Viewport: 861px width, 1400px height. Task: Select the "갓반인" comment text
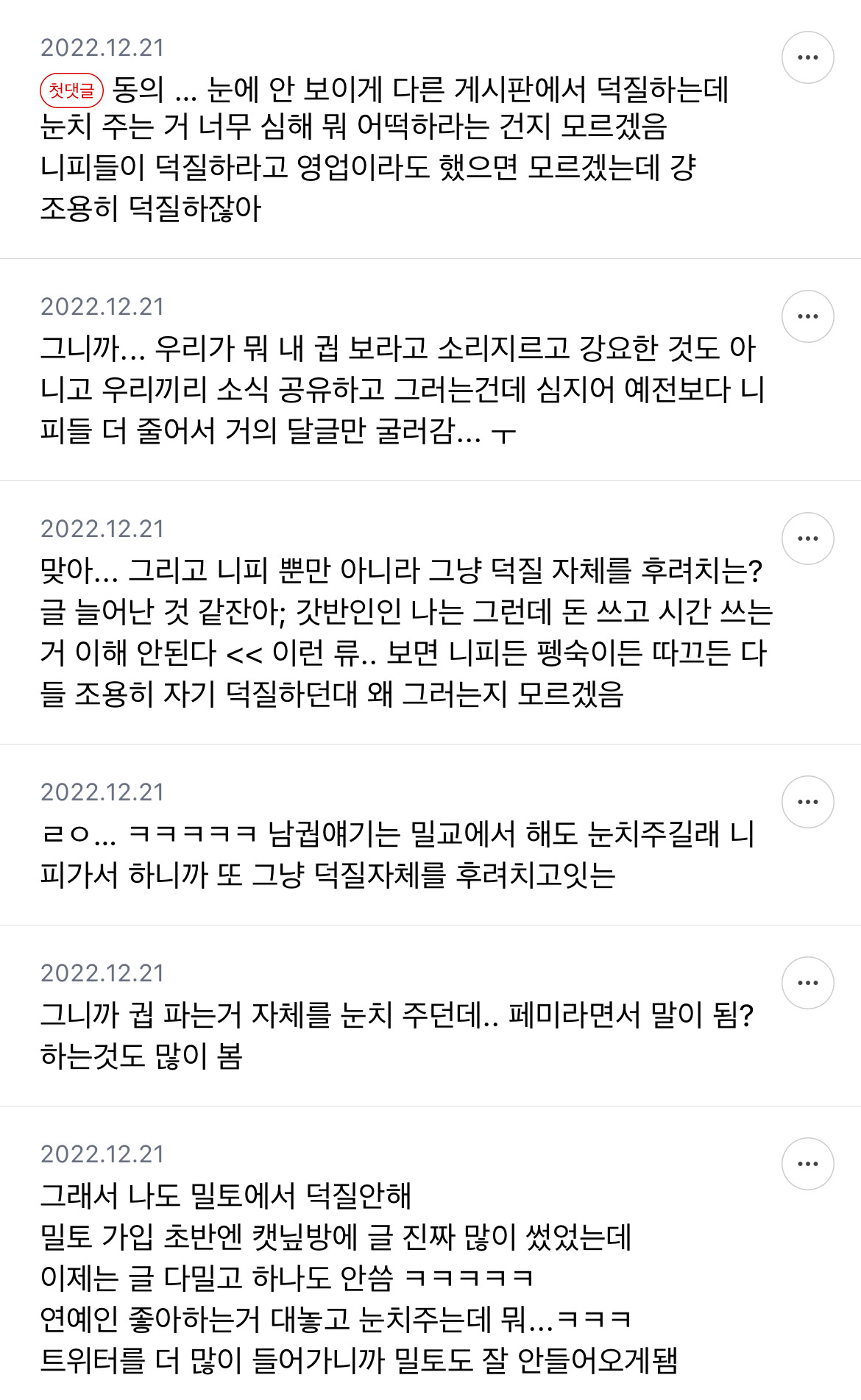[x=397, y=633]
